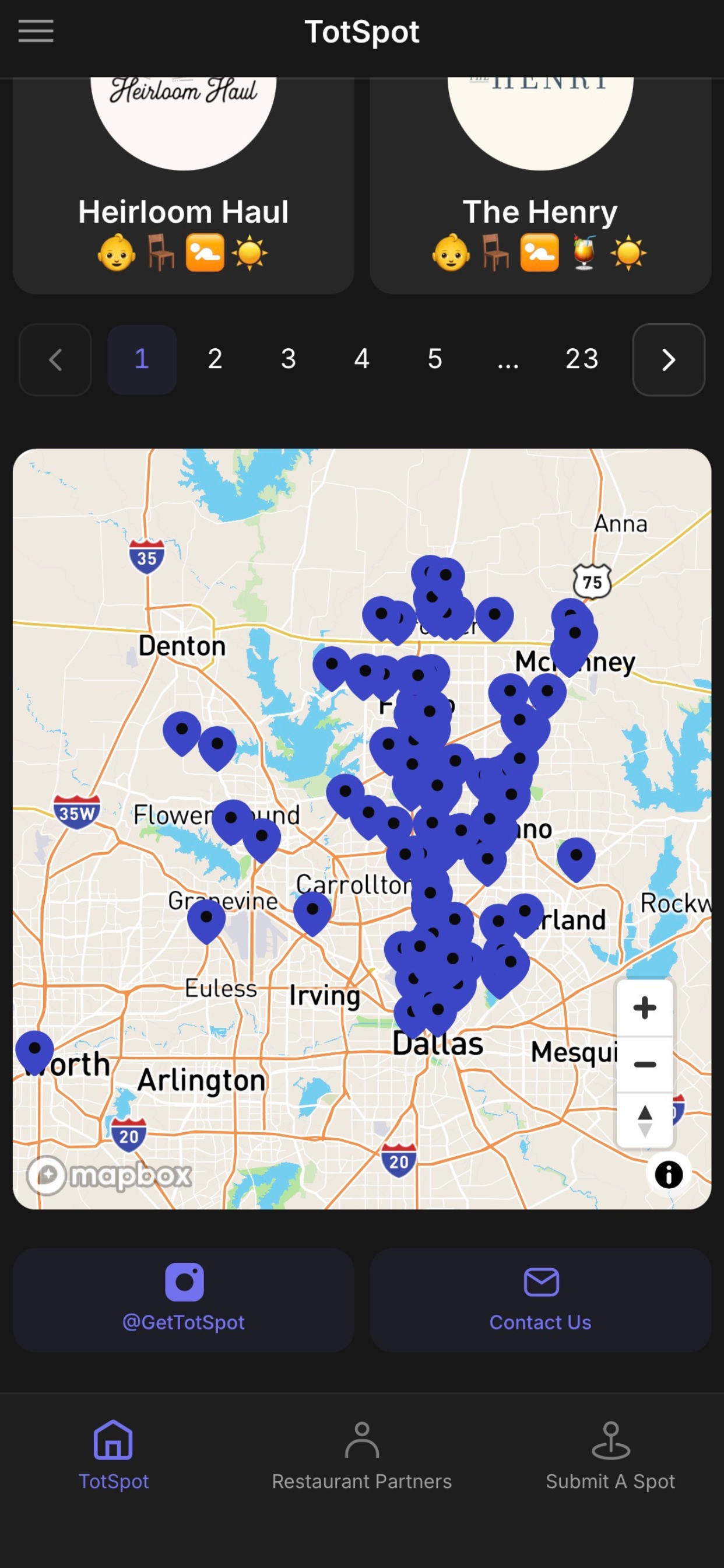The image size is (724, 1568).
Task: Tap Contact Us
Action: coord(540,1301)
